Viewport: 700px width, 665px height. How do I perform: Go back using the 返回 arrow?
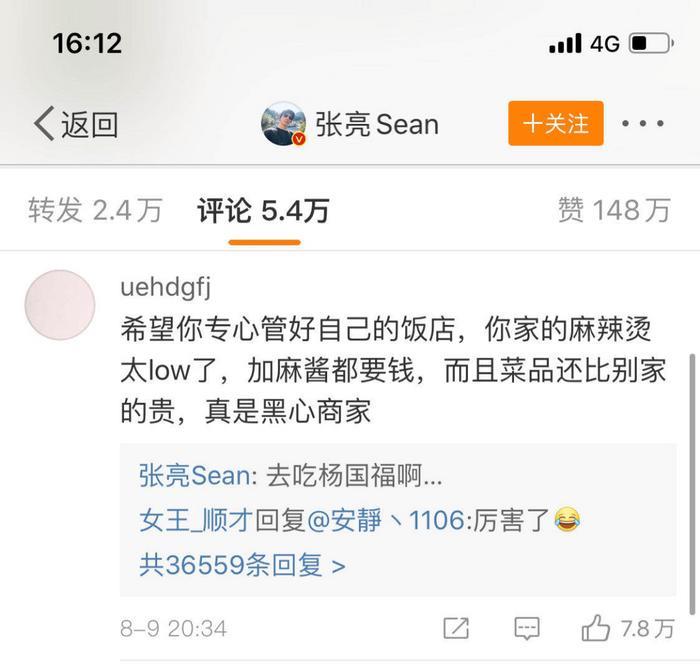coord(74,124)
